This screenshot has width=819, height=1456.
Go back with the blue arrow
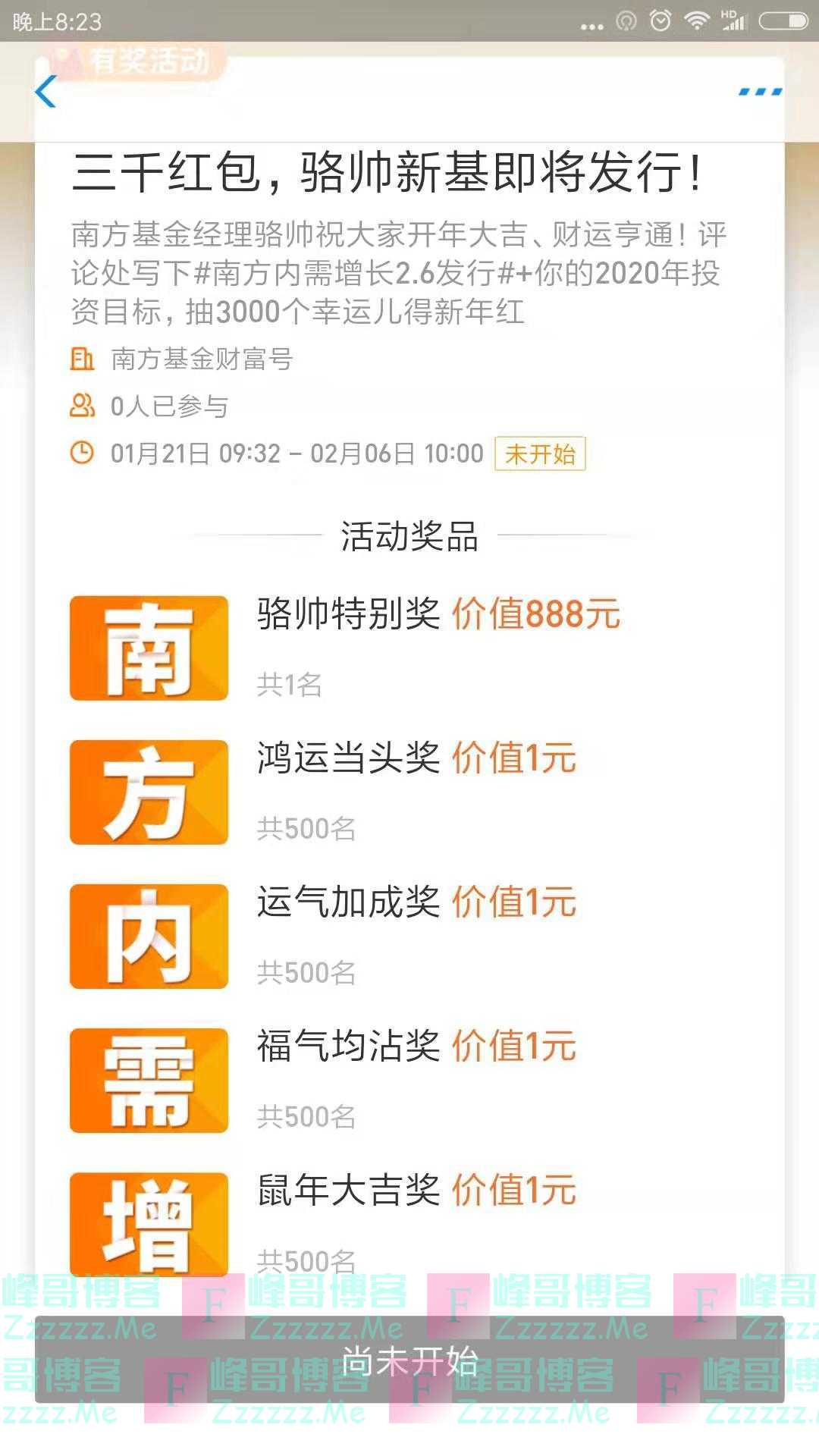(46, 92)
